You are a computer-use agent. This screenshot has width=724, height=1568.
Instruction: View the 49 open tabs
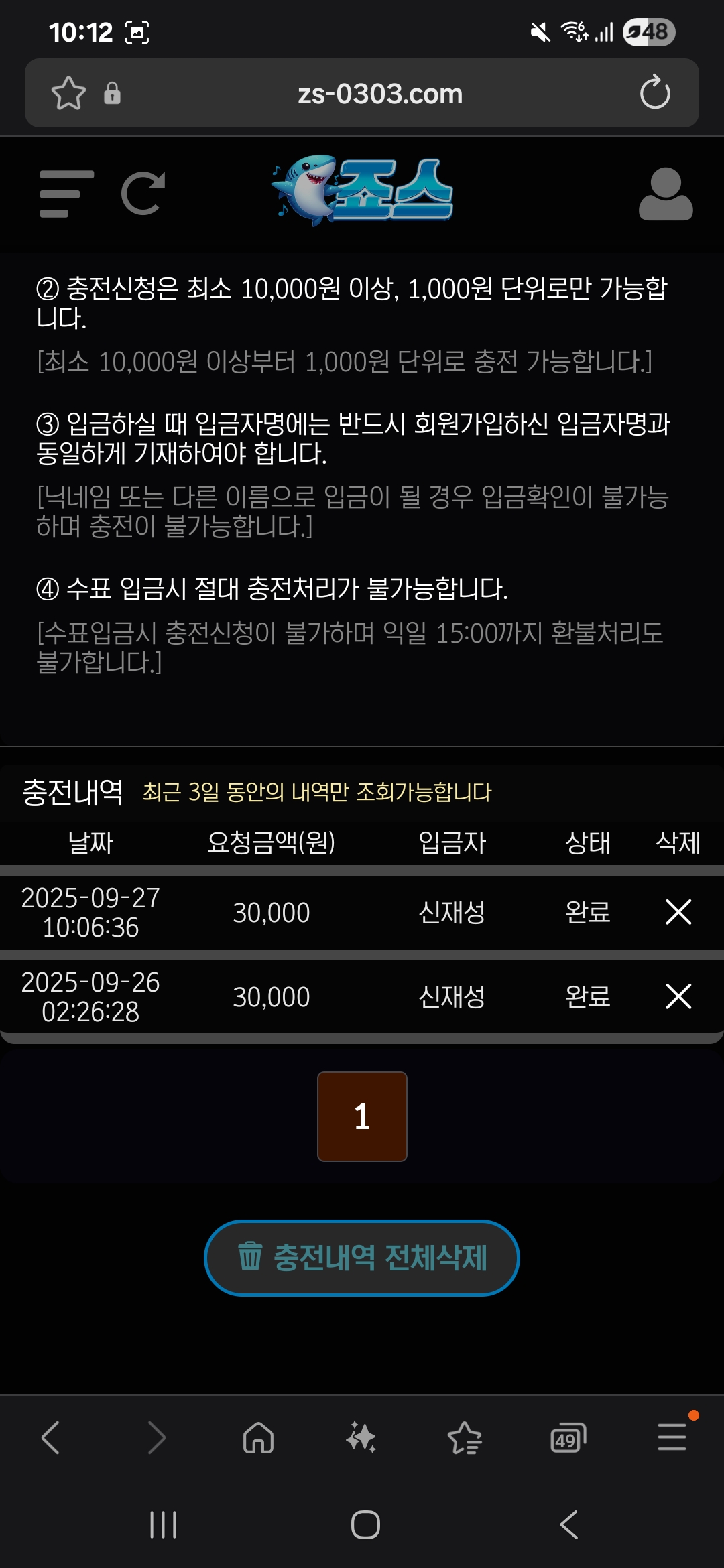568,1438
